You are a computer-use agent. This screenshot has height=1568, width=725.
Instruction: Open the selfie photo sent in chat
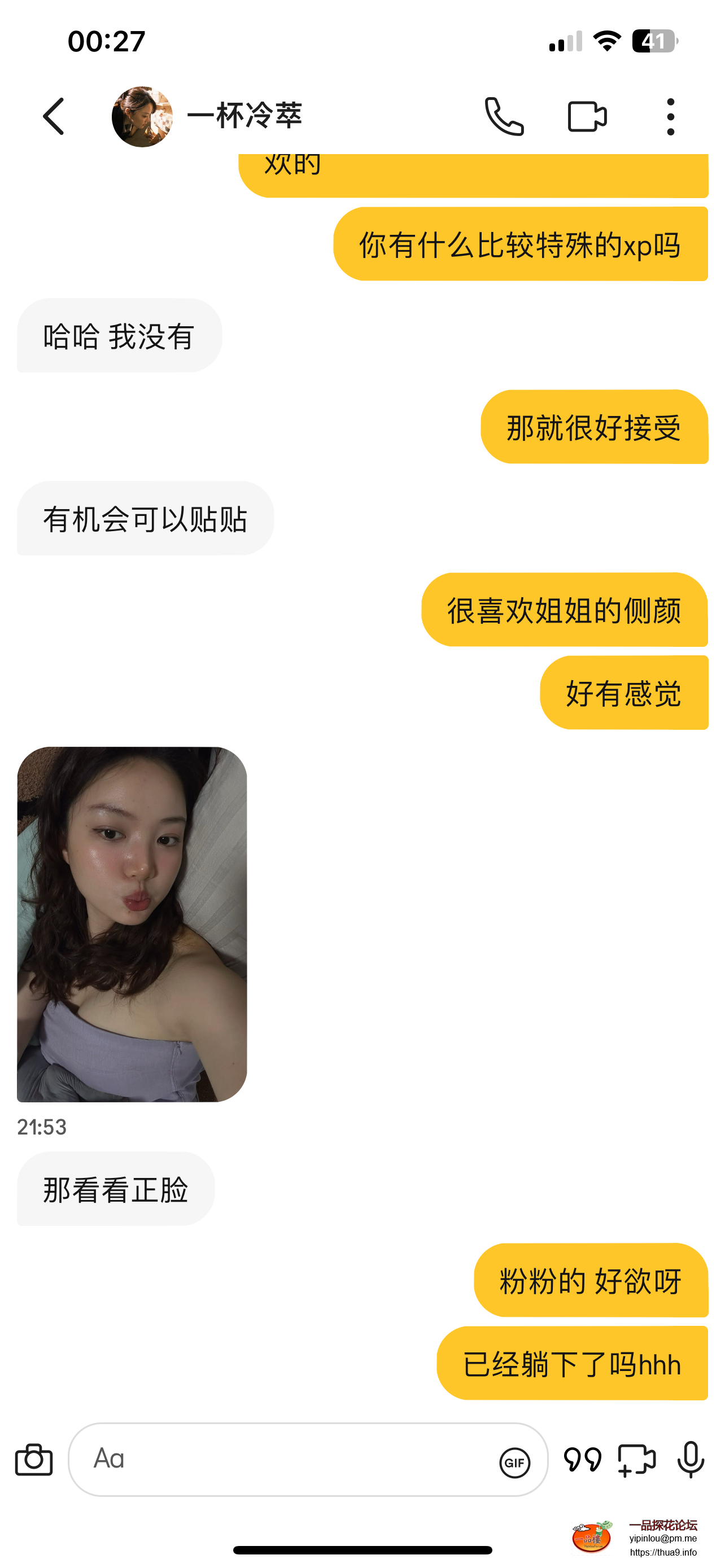[131, 925]
